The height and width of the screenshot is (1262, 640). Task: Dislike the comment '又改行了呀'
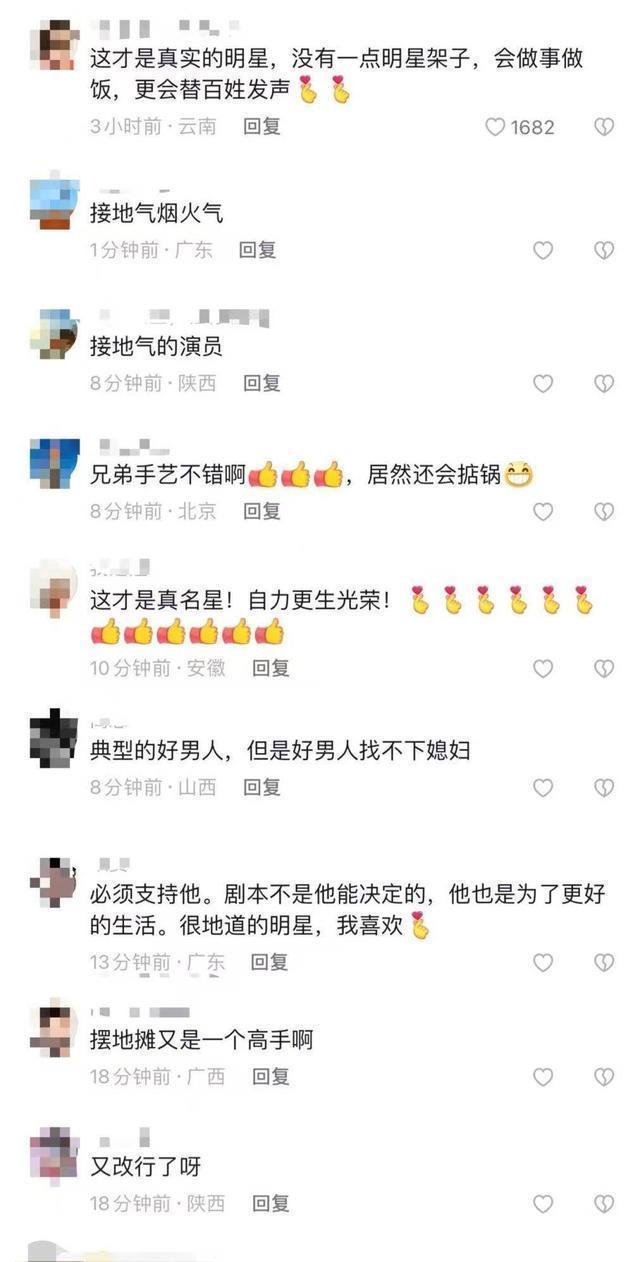click(604, 1204)
